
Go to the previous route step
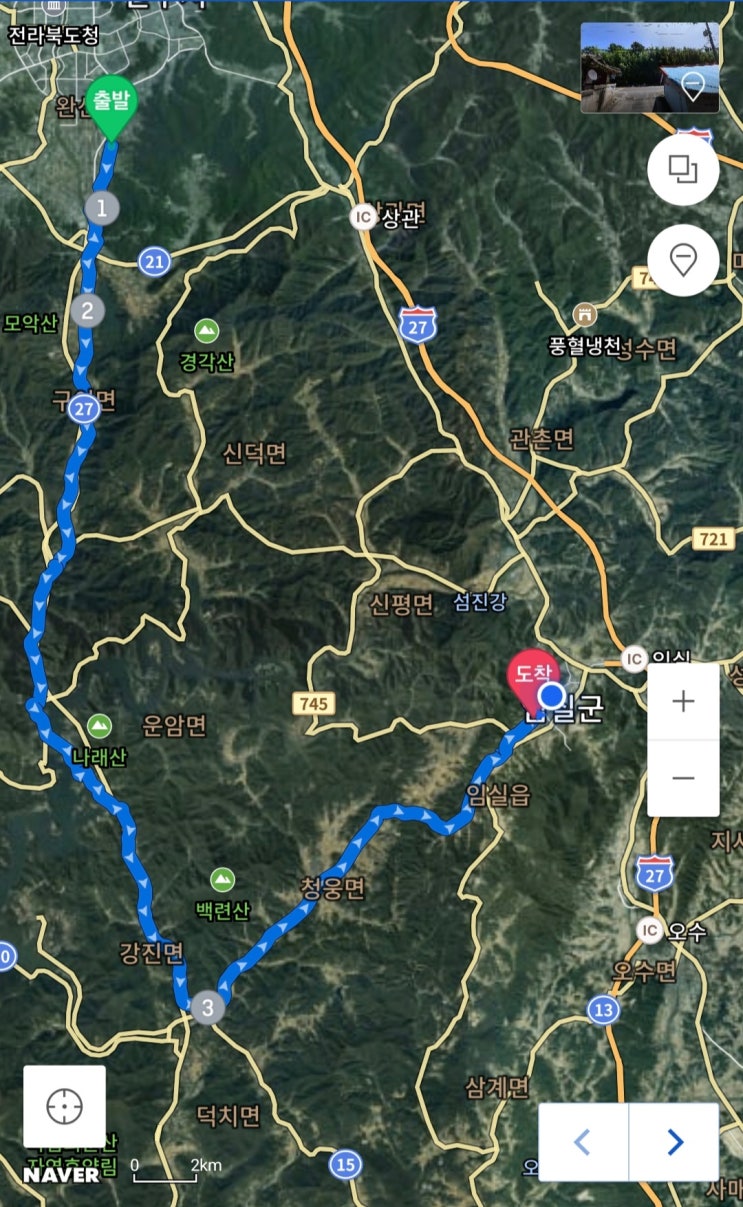click(583, 1142)
